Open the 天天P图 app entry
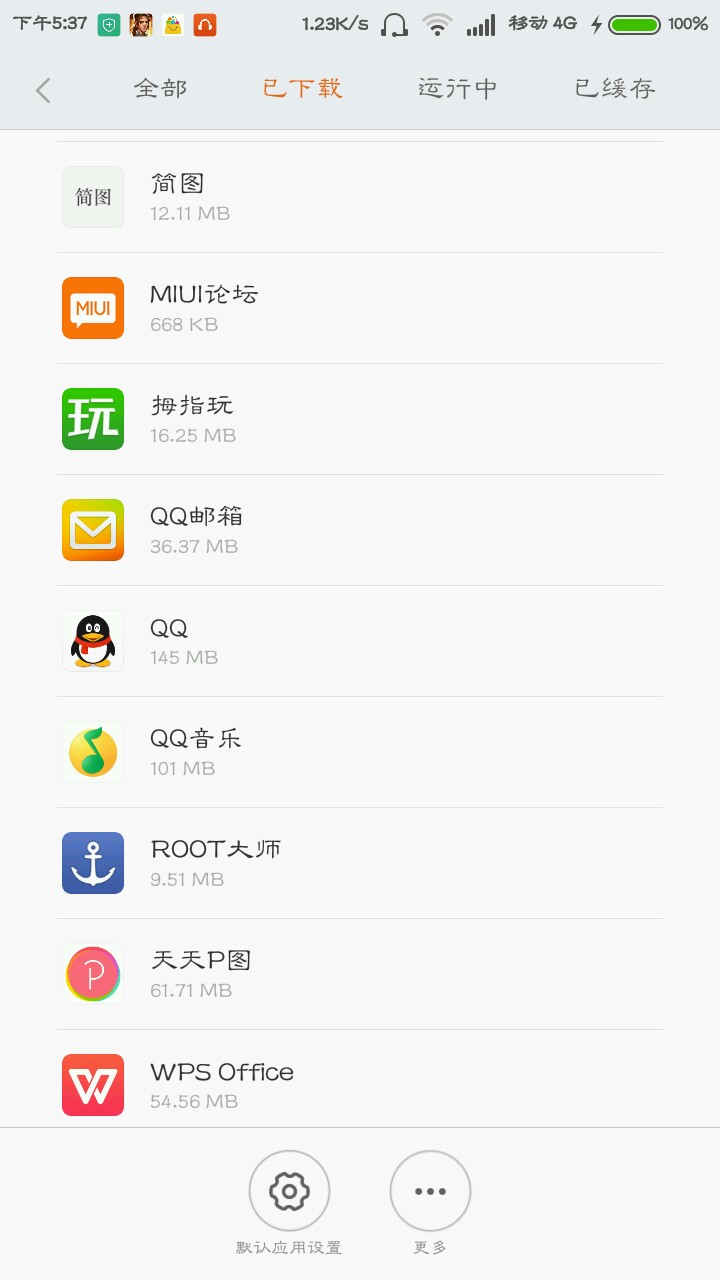Image resolution: width=720 pixels, height=1280 pixels. [360, 974]
